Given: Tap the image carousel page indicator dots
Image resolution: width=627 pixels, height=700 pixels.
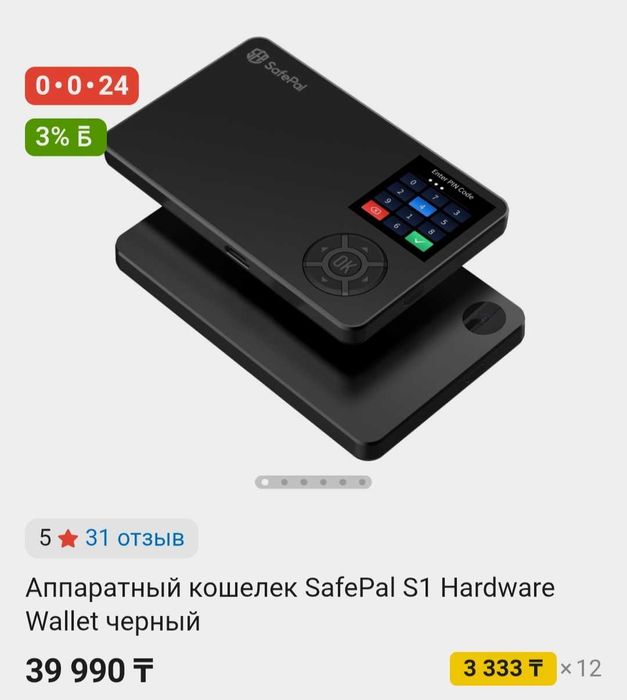Looking at the screenshot, I should pyautogui.click(x=313, y=482).
